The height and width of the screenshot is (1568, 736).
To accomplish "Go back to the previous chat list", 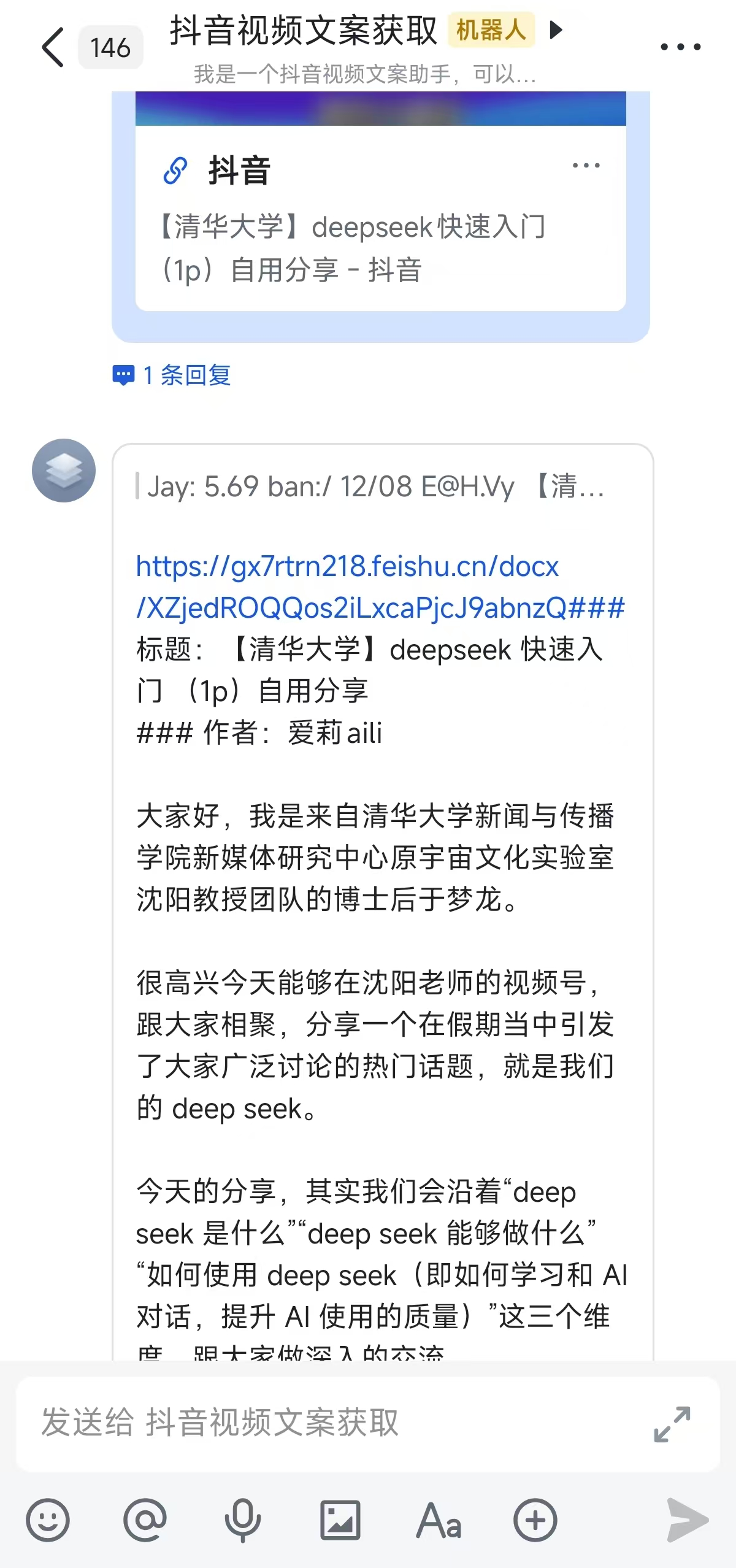I will click(x=53, y=47).
